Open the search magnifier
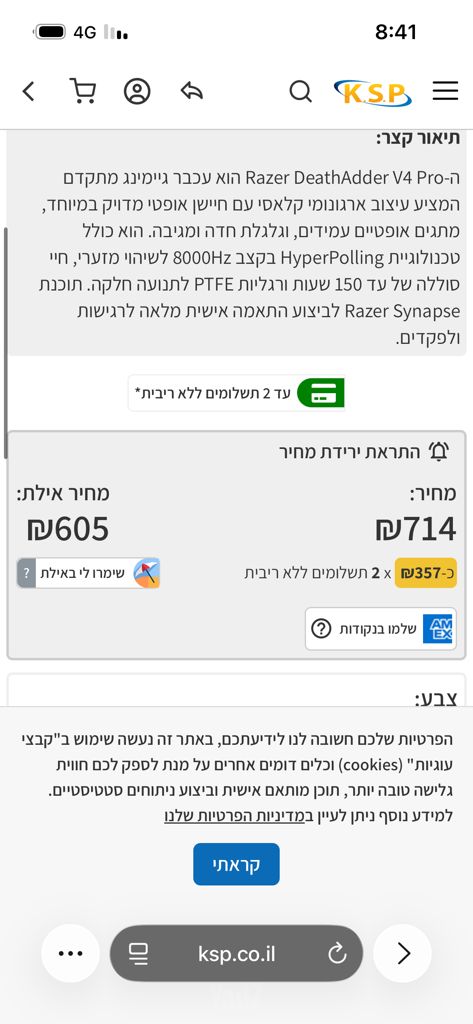The height and width of the screenshot is (1024, 473). point(300,92)
